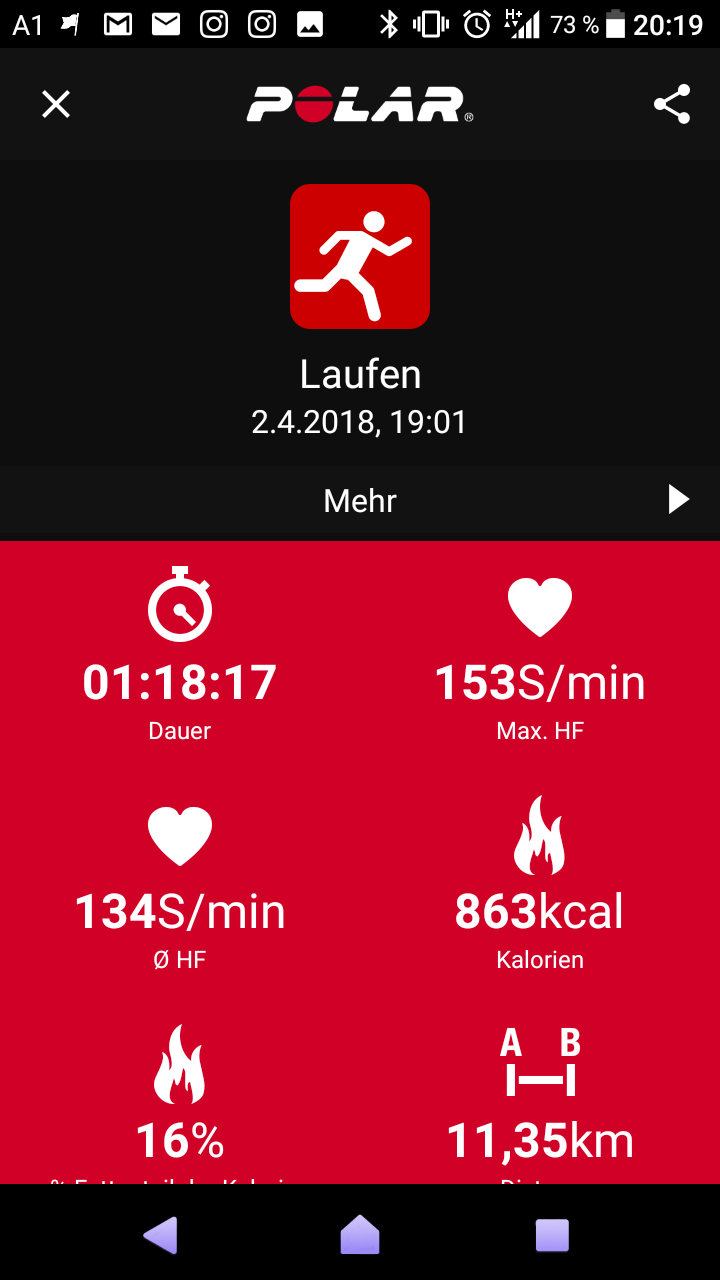720x1280 pixels.
Task: Close the training summary with the X
Action: 56,104
